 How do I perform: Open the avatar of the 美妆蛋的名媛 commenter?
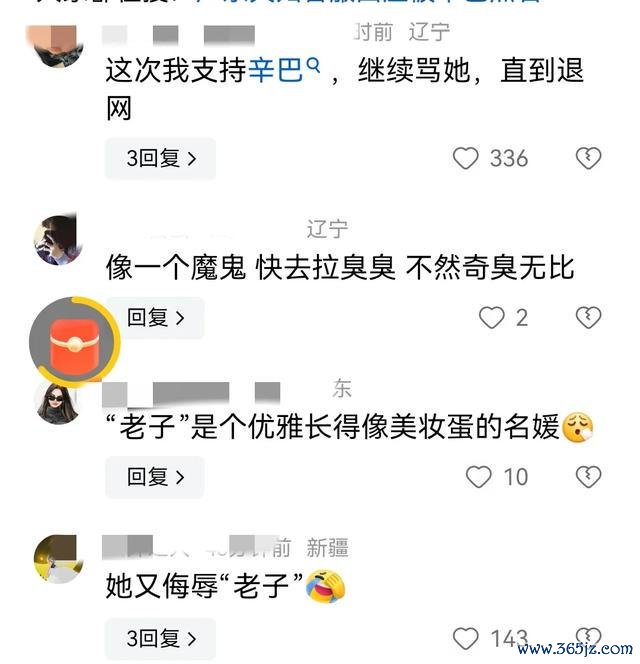click(x=56, y=402)
